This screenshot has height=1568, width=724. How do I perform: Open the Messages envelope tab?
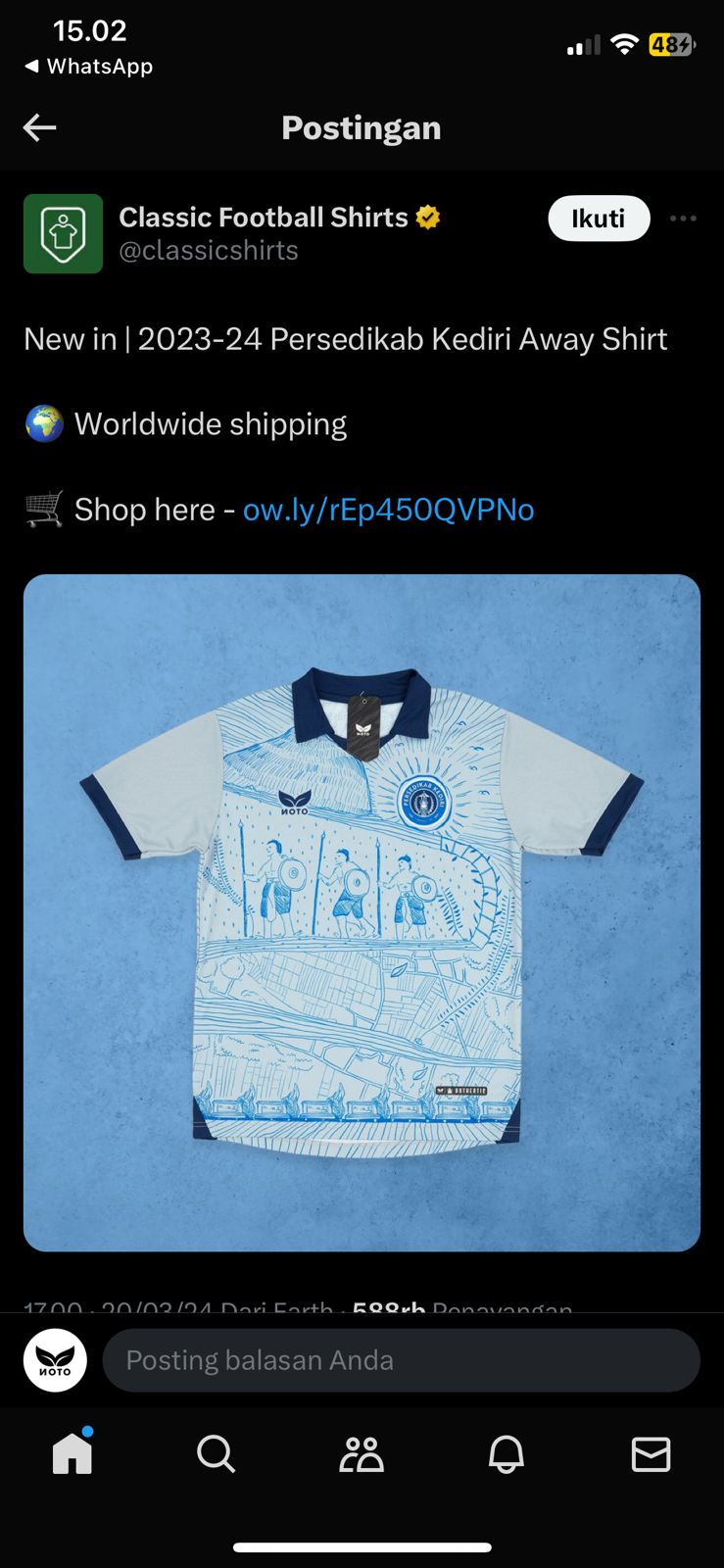tap(651, 1454)
